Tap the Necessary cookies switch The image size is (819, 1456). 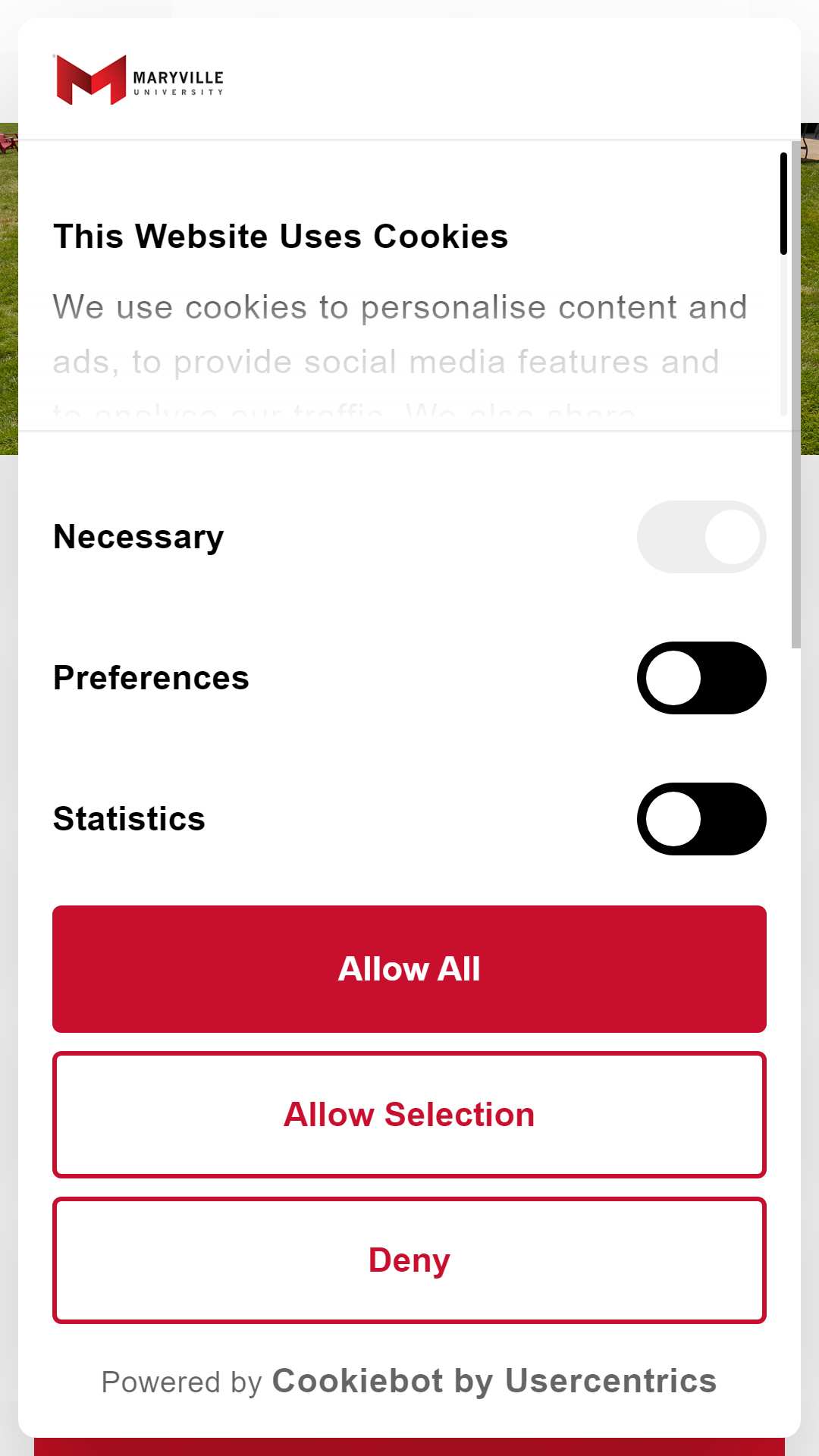(x=701, y=537)
